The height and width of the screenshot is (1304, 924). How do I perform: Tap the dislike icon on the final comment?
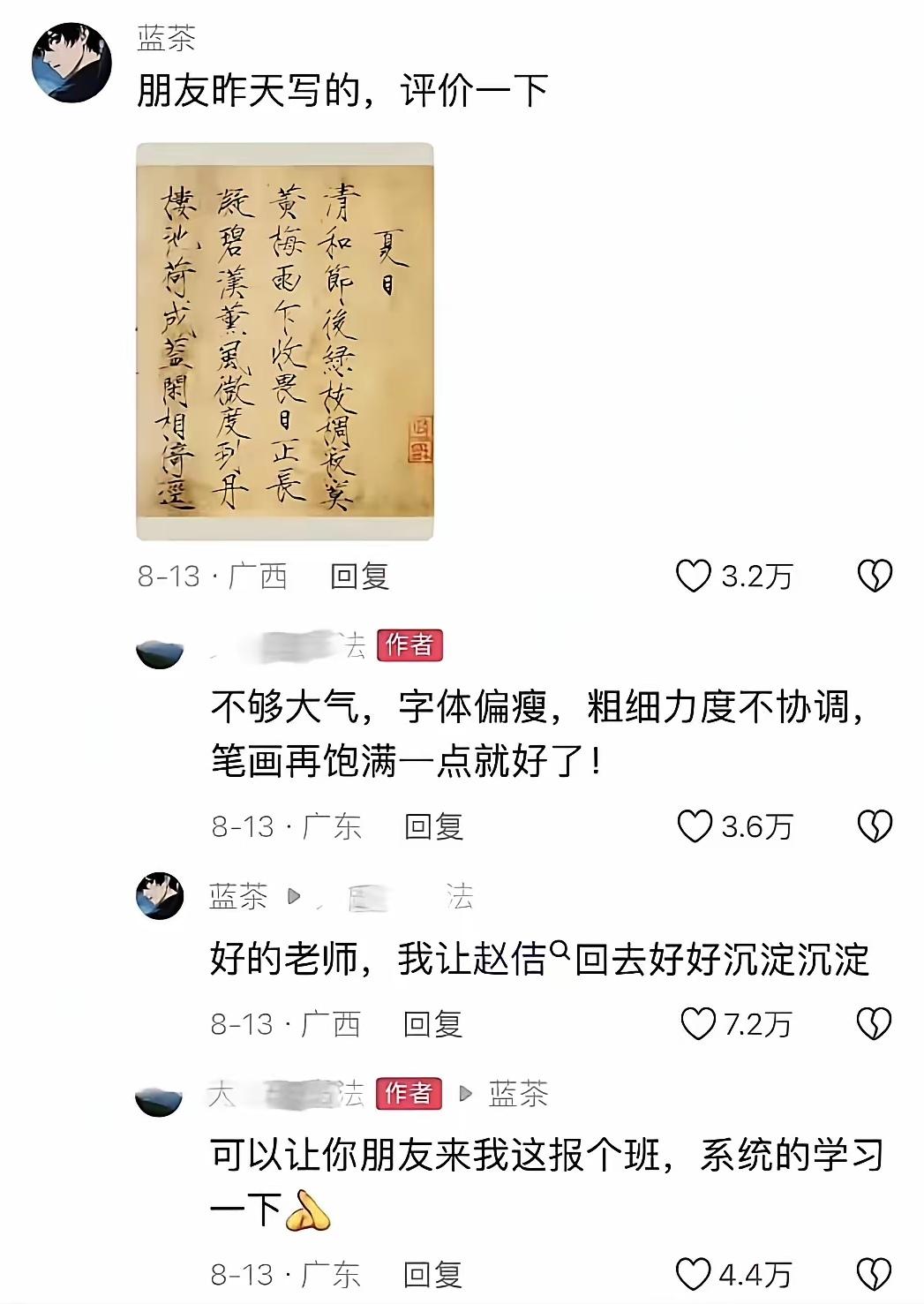(x=875, y=1271)
